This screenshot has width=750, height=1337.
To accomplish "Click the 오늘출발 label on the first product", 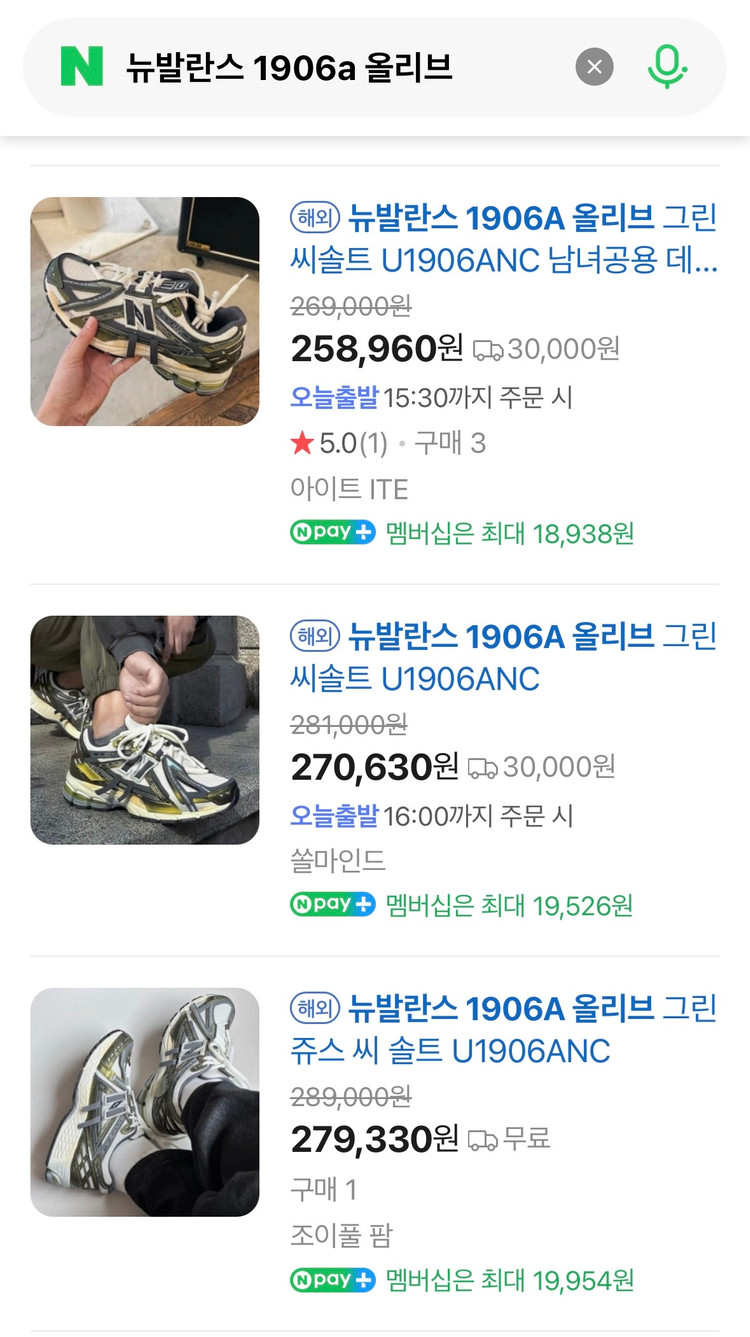I will pos(334,397).
